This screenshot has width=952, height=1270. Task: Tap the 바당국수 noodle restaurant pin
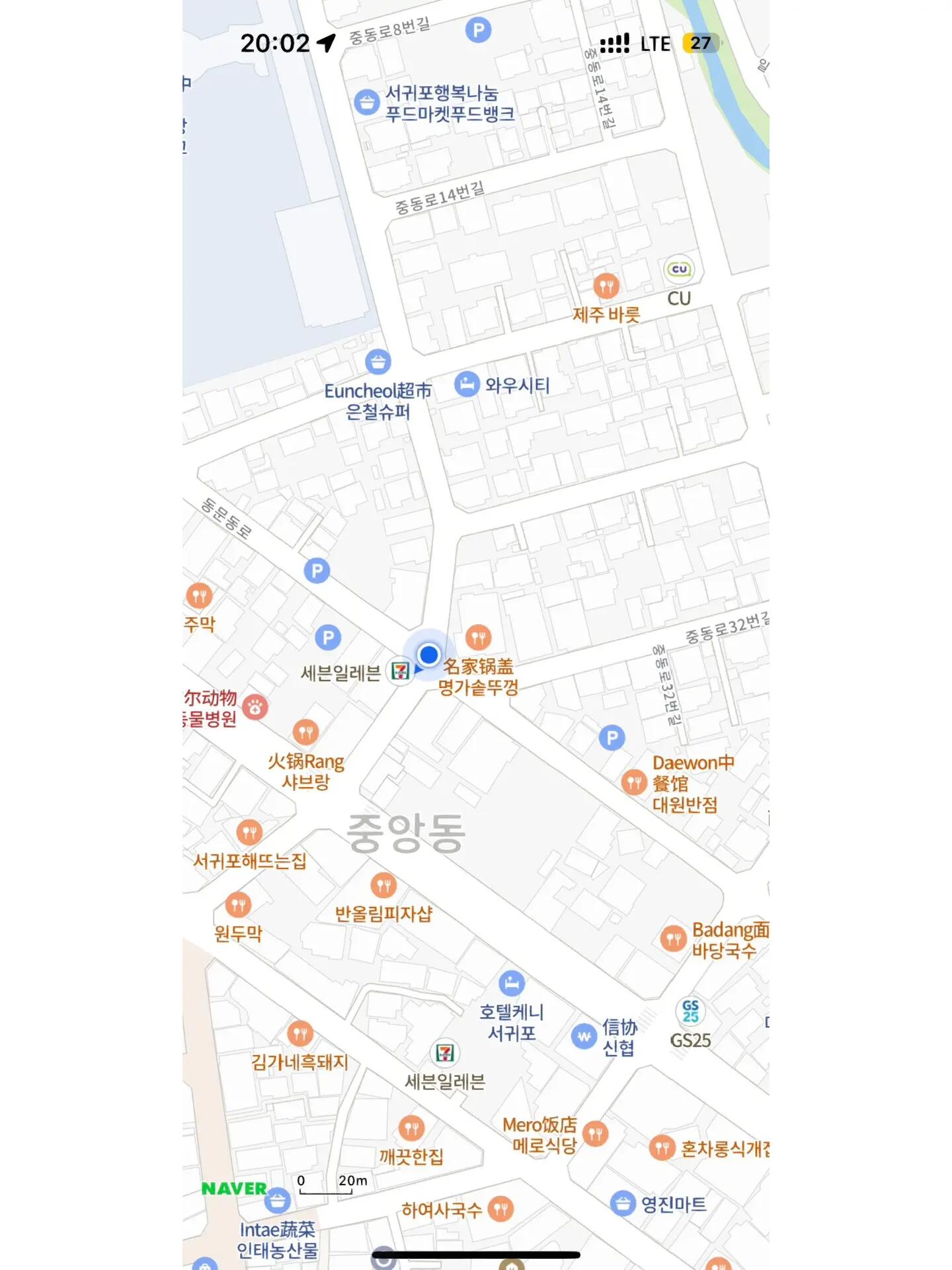click(673, 939)
